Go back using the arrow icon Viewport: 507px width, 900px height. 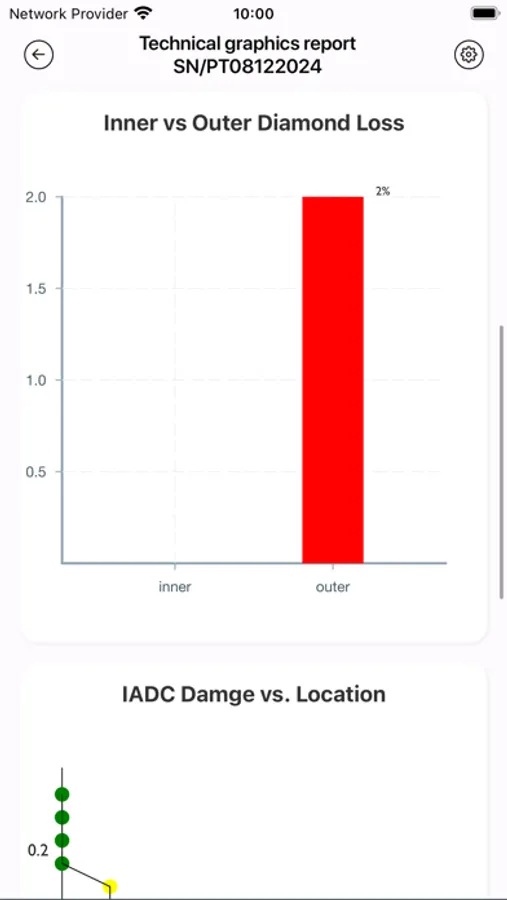[x=38, y=55]
